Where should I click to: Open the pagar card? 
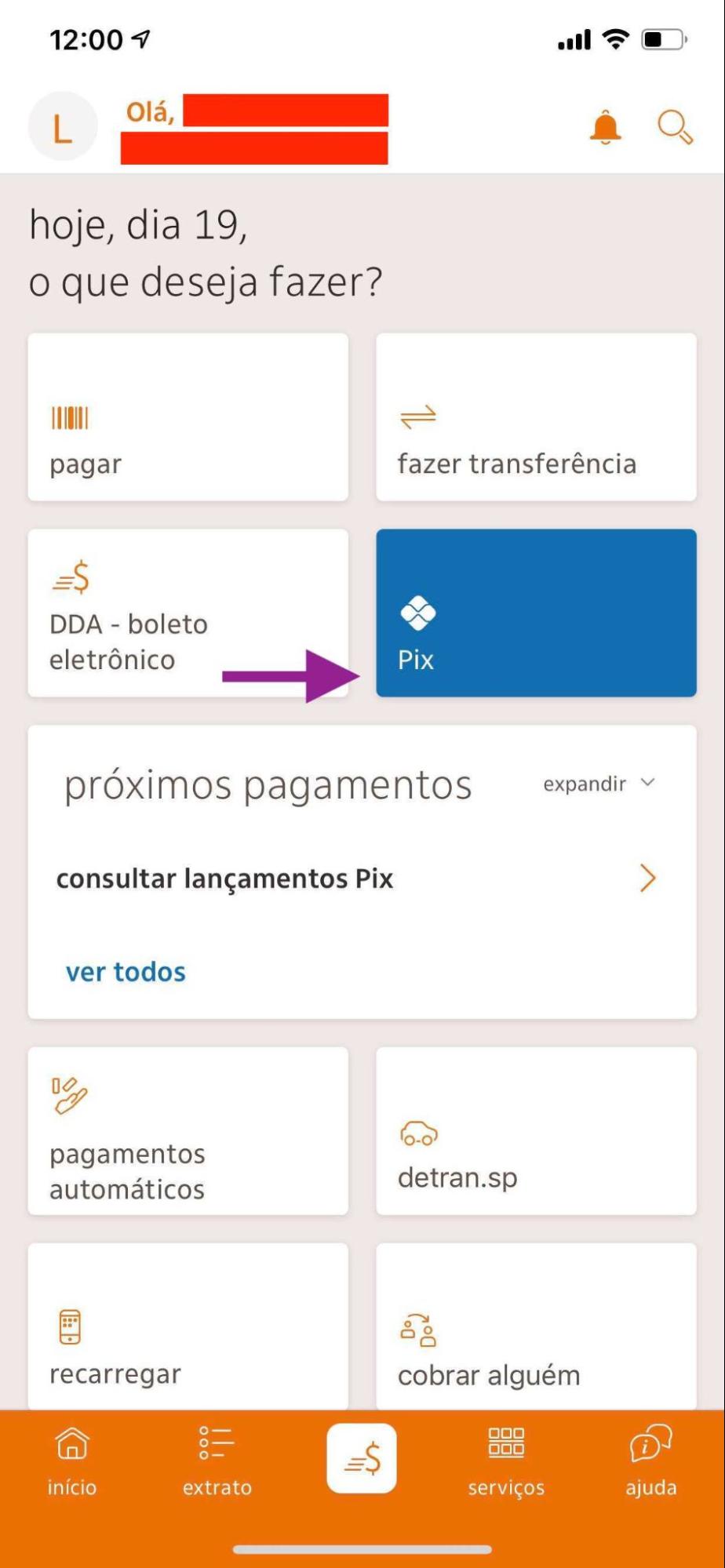point(188,417)
